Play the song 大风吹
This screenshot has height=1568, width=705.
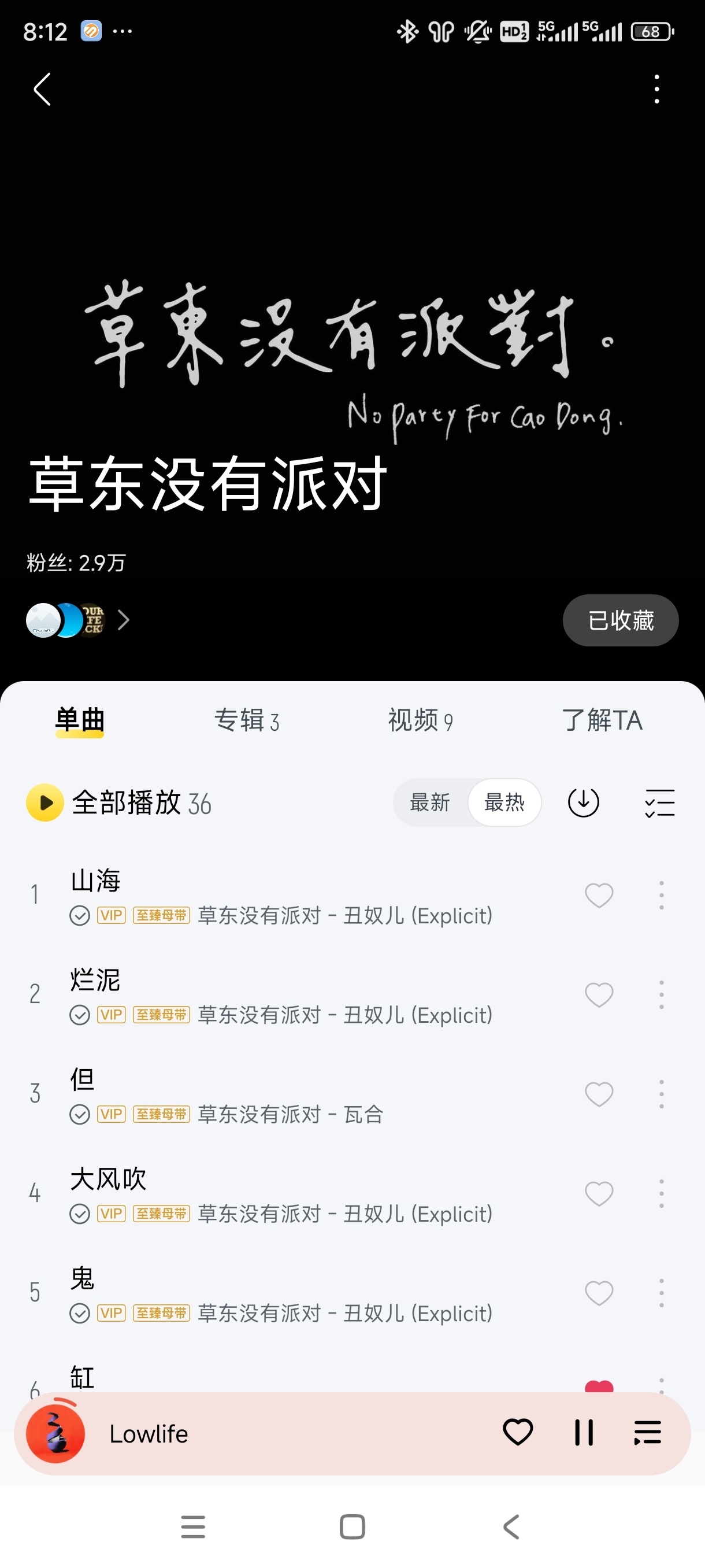tap(108, 1179)
